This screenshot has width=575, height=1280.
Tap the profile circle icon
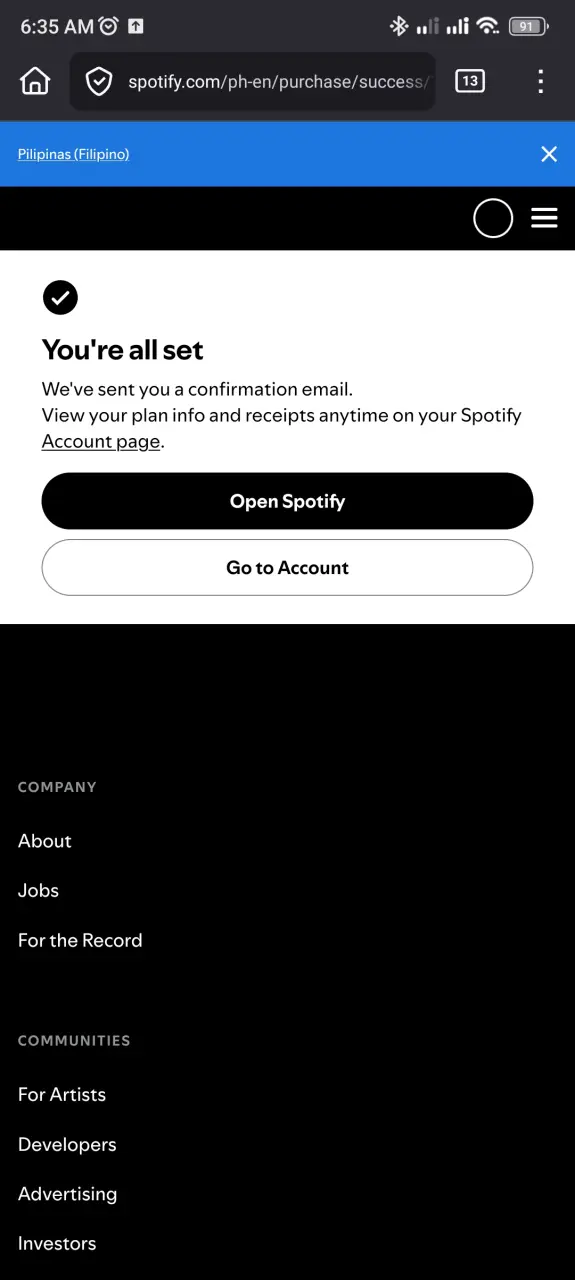click(x=493, y=218)
